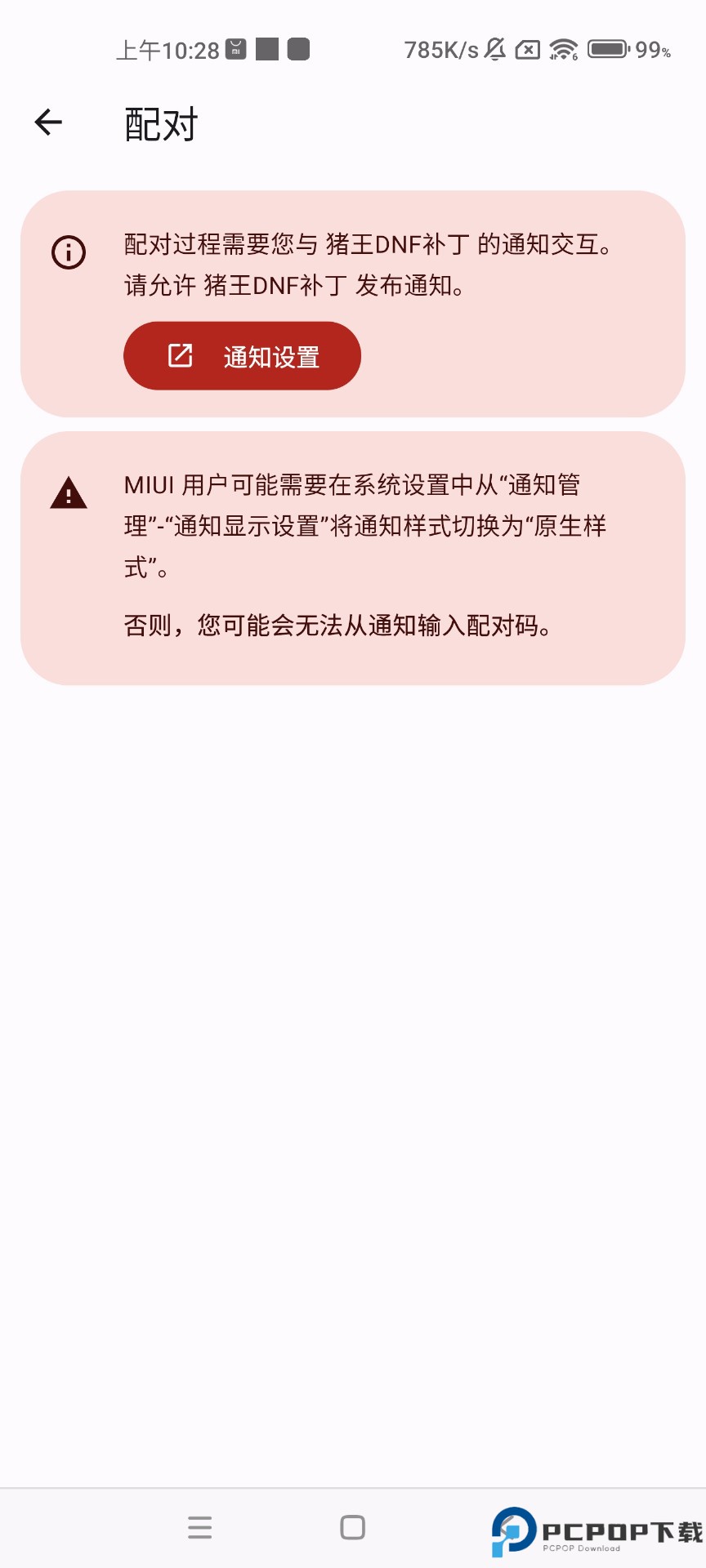
Task: Tap the external-link icon inside the 通知设置 button
Action: [180, 355]
